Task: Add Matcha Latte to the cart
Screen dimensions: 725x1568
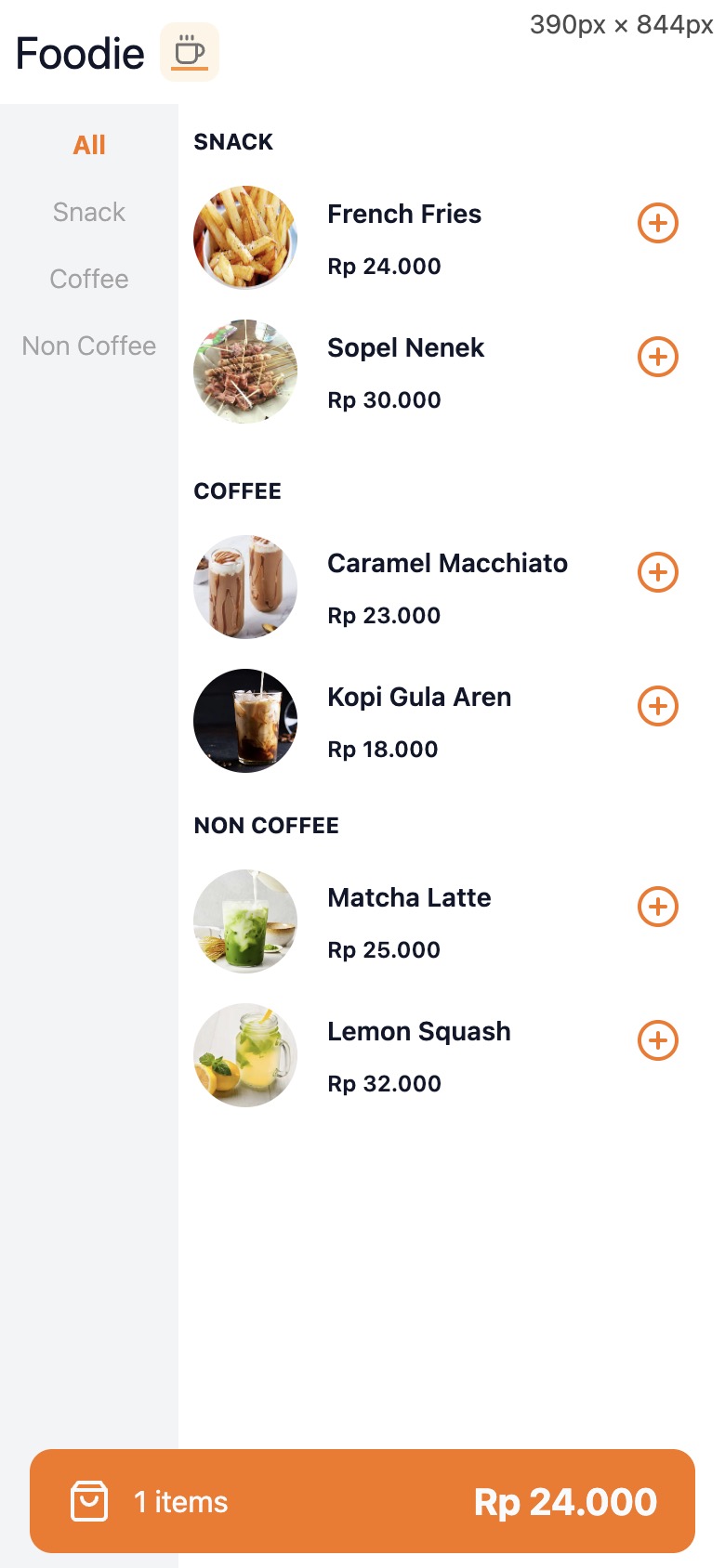Action: 658,907
